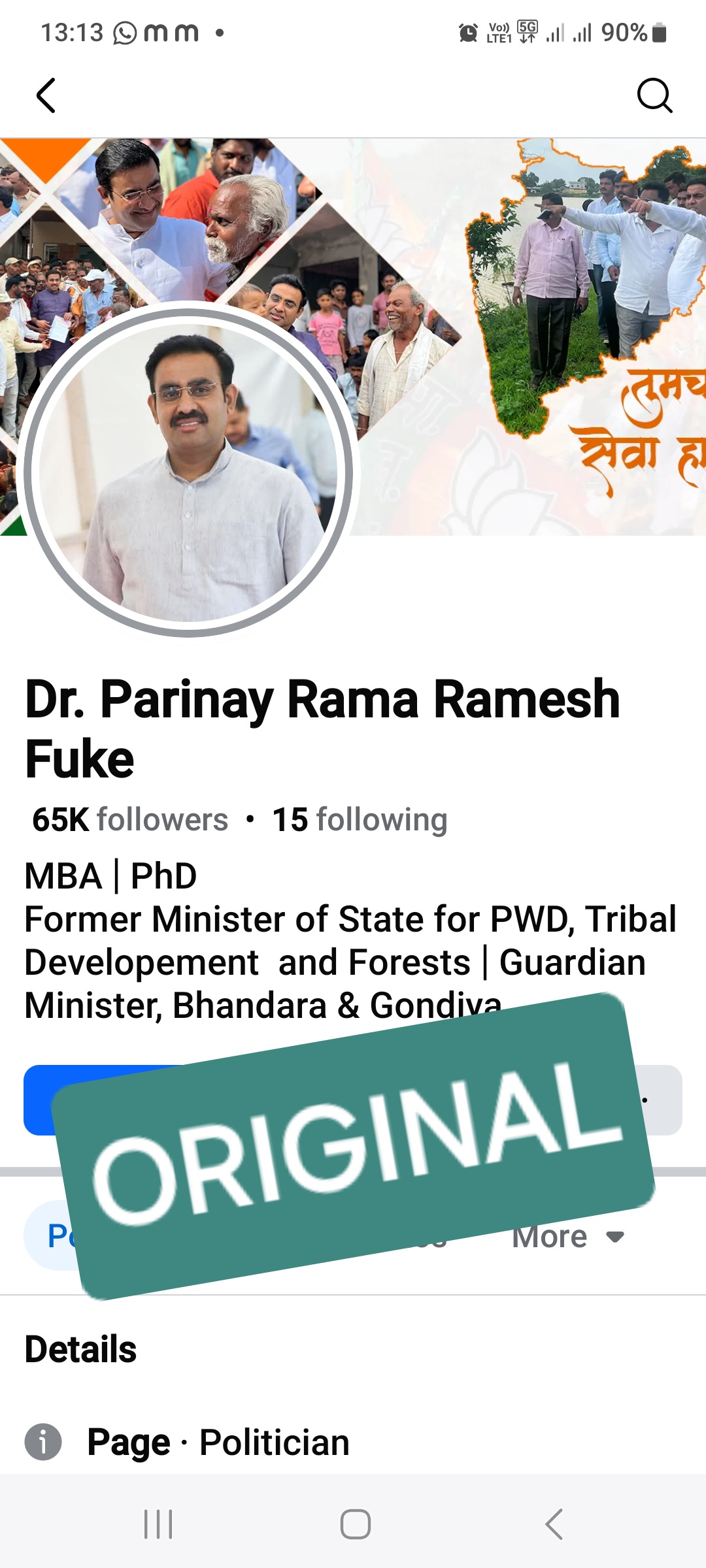
Task: Open search from the magnifier icon
Action: 654,96
